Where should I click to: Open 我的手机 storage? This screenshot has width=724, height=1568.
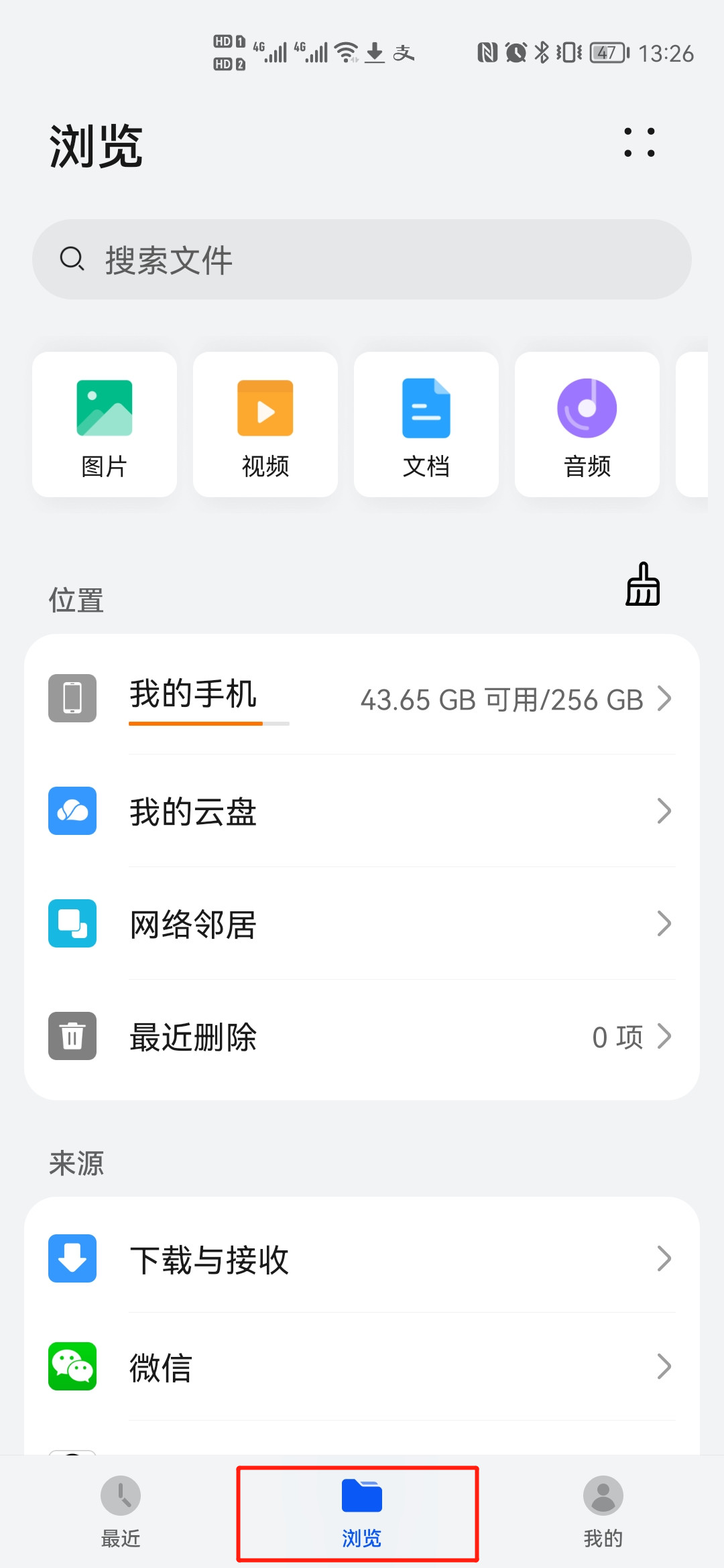click(x=362, y=698)
